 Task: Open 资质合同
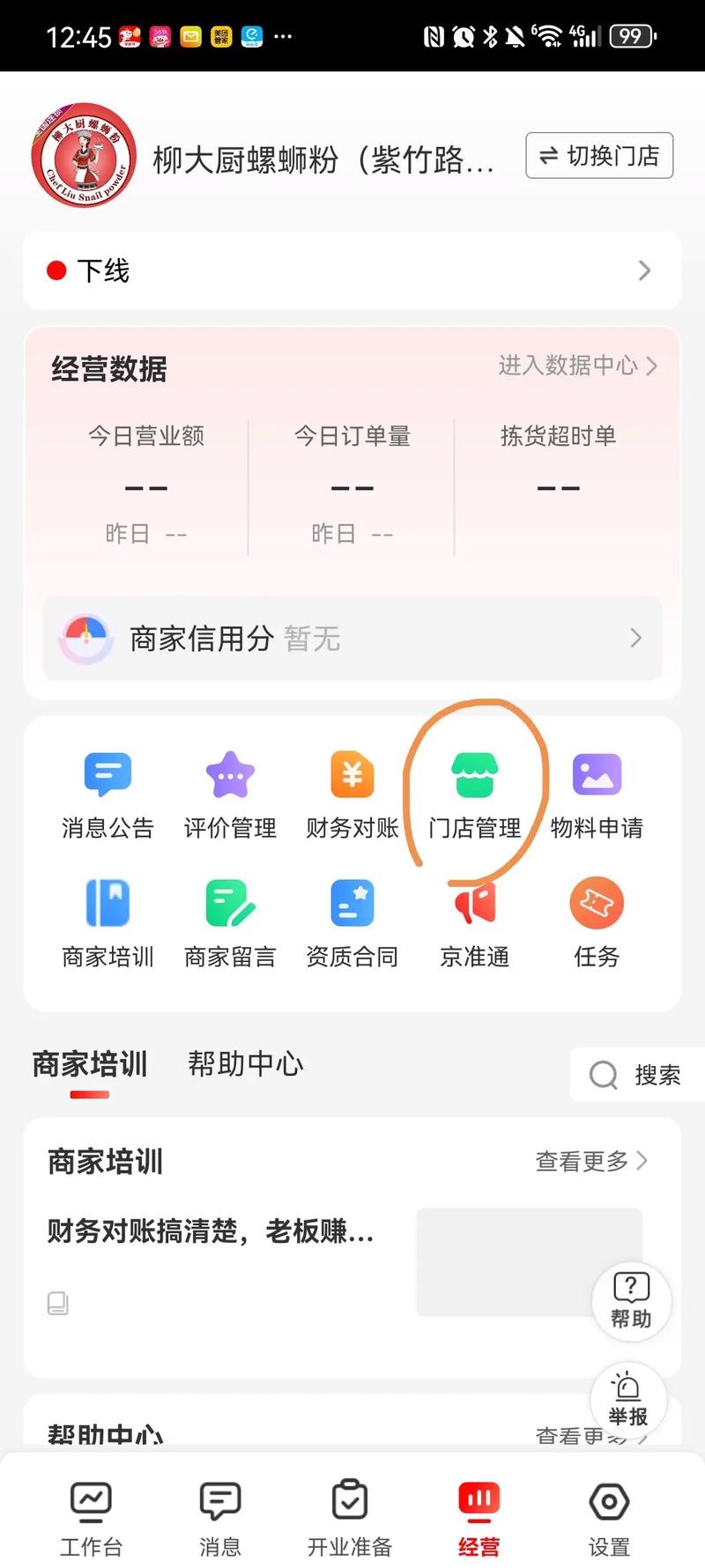[352, 922]
